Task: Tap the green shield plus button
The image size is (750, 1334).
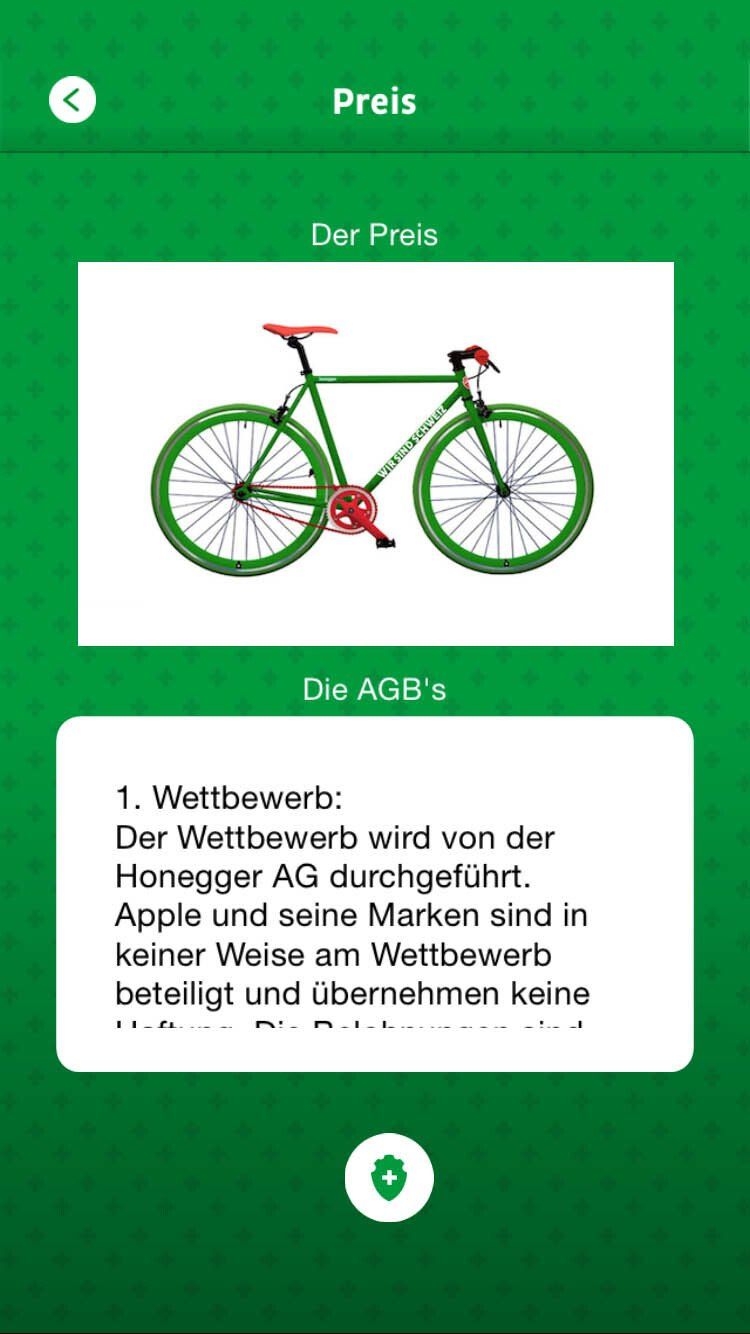Action: [x=389, y=1177]
